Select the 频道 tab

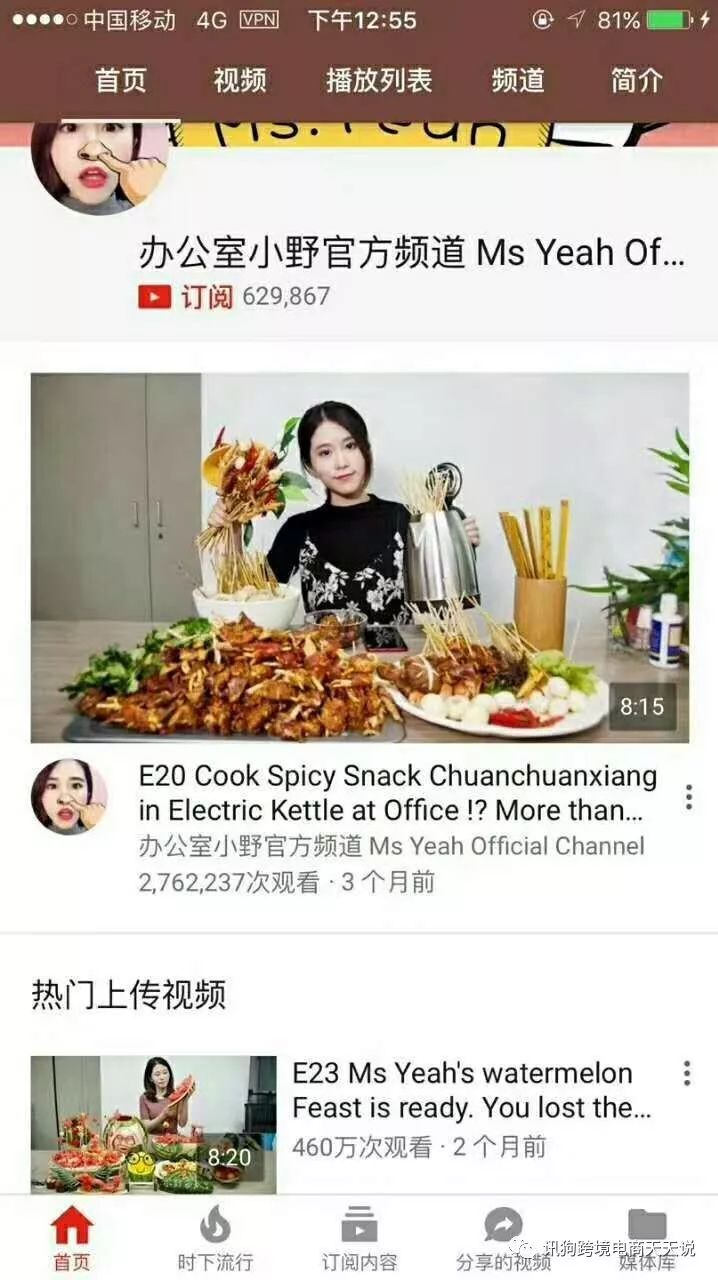518,80
